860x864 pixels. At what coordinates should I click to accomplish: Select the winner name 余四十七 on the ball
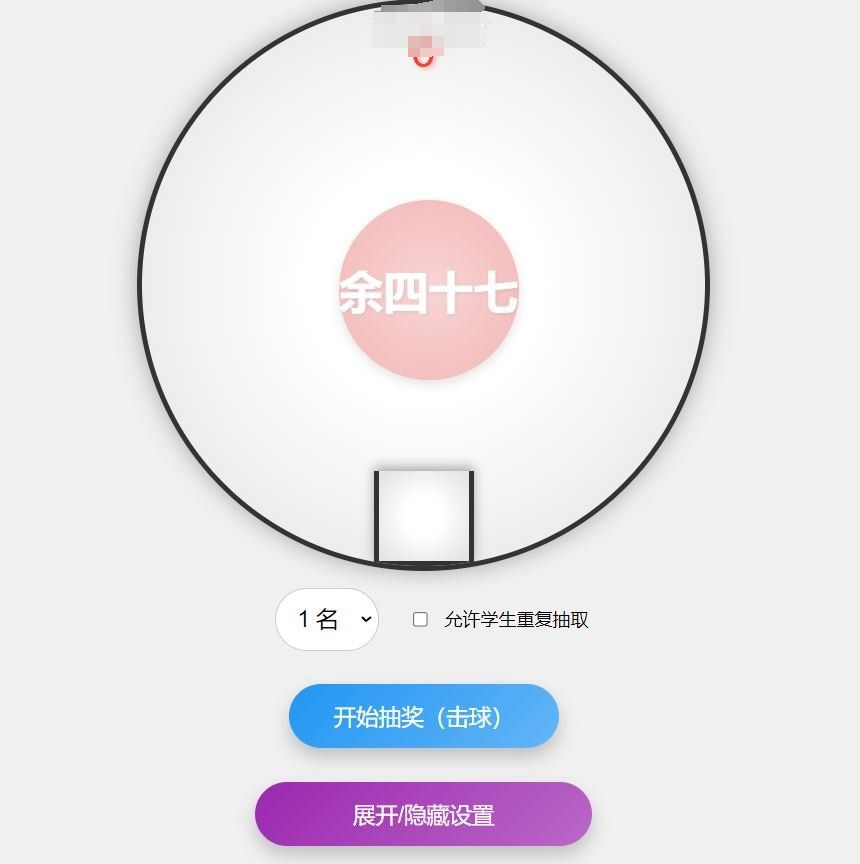click(427, 294)
